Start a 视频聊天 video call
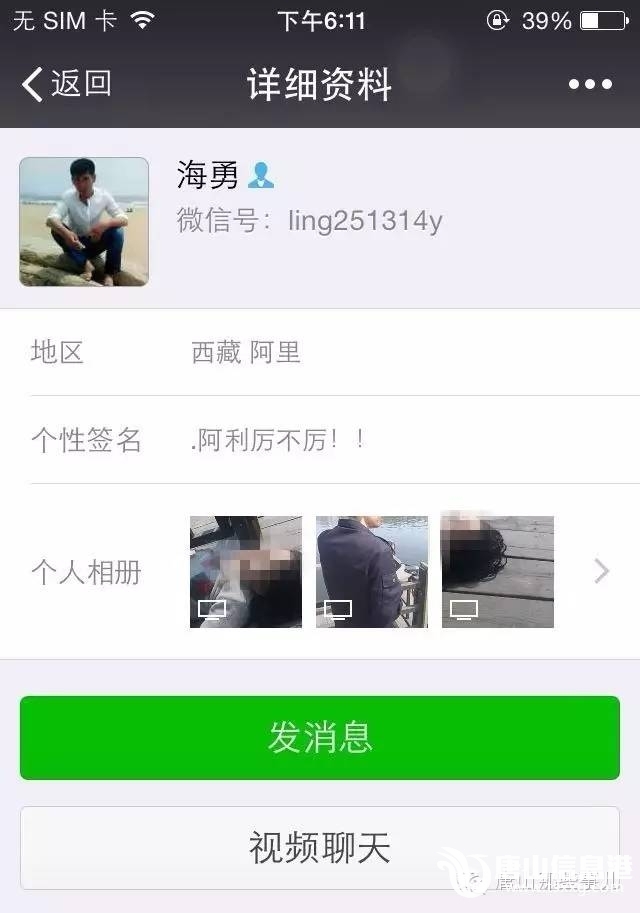This screenshot has width=640, height=913. point(320,848)
